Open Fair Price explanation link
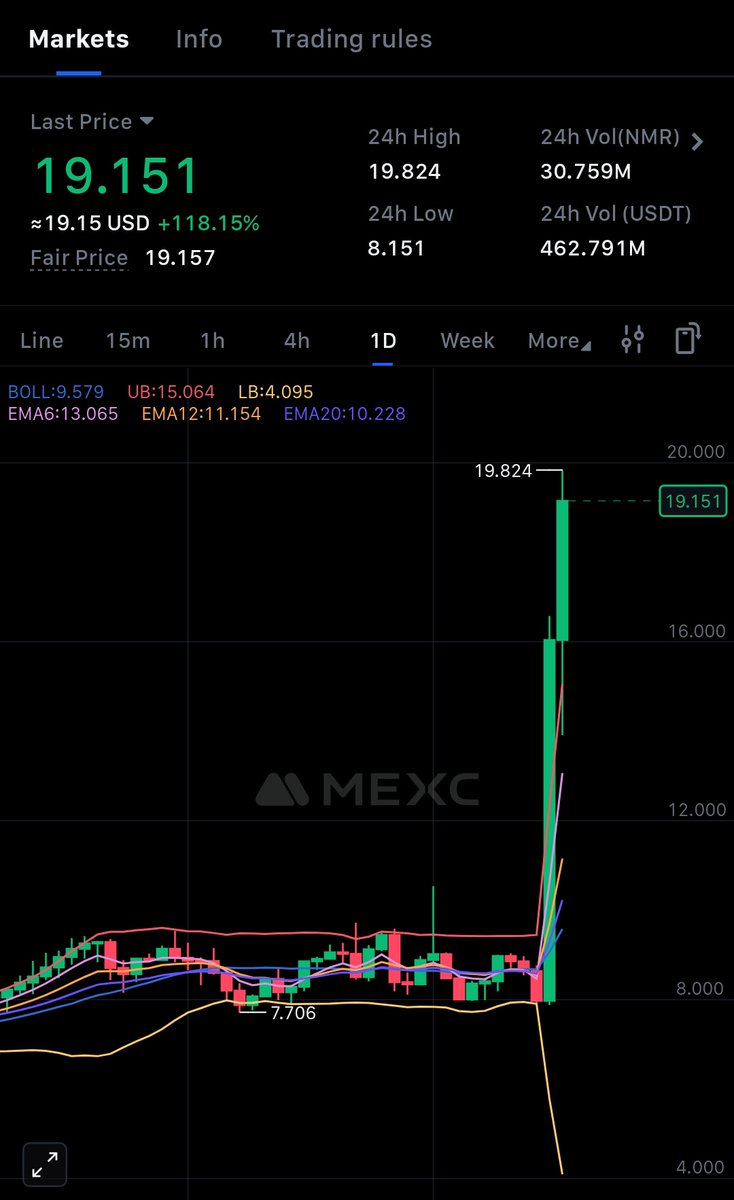The image size is (734, 1200). [x=79, y=258]
